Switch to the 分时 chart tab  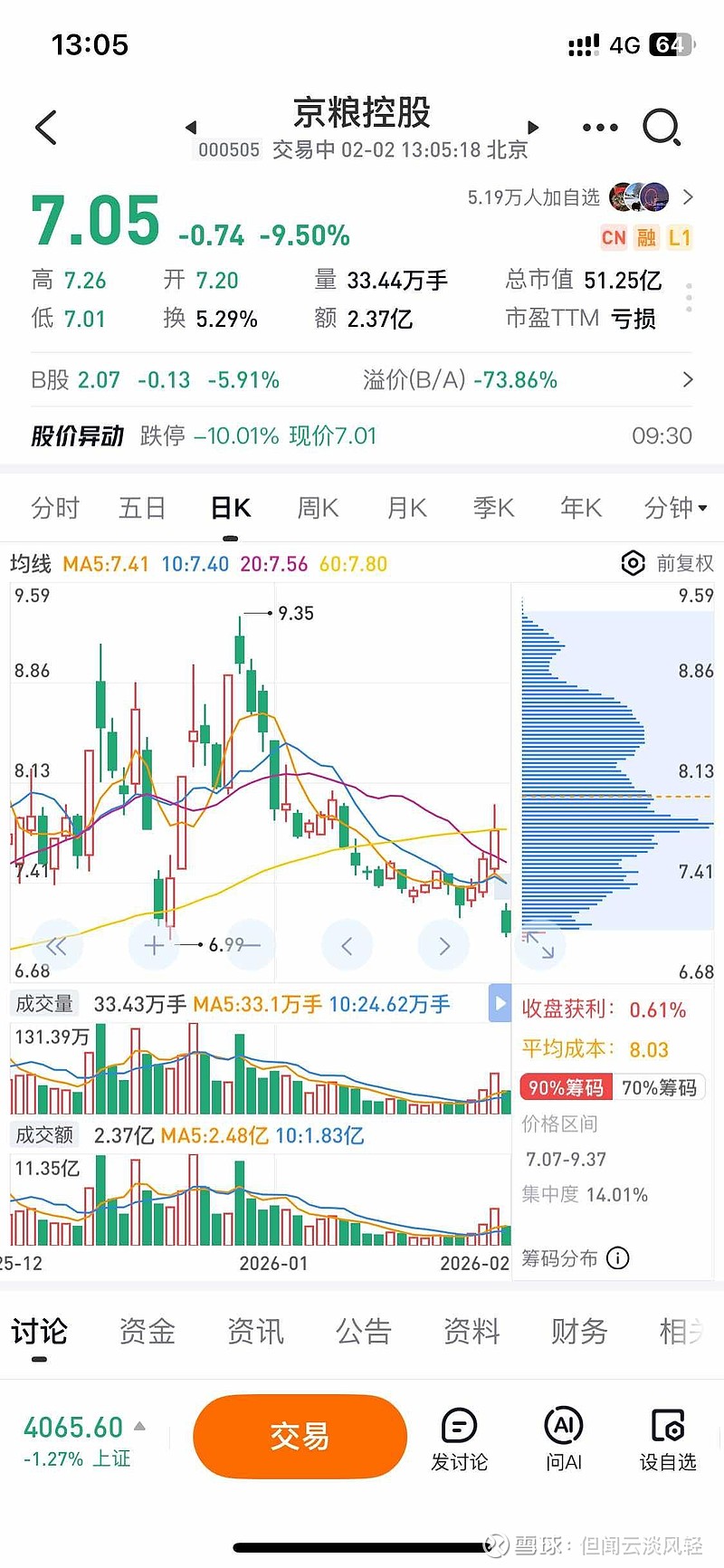pyautogui.click(x=55, y=508)
